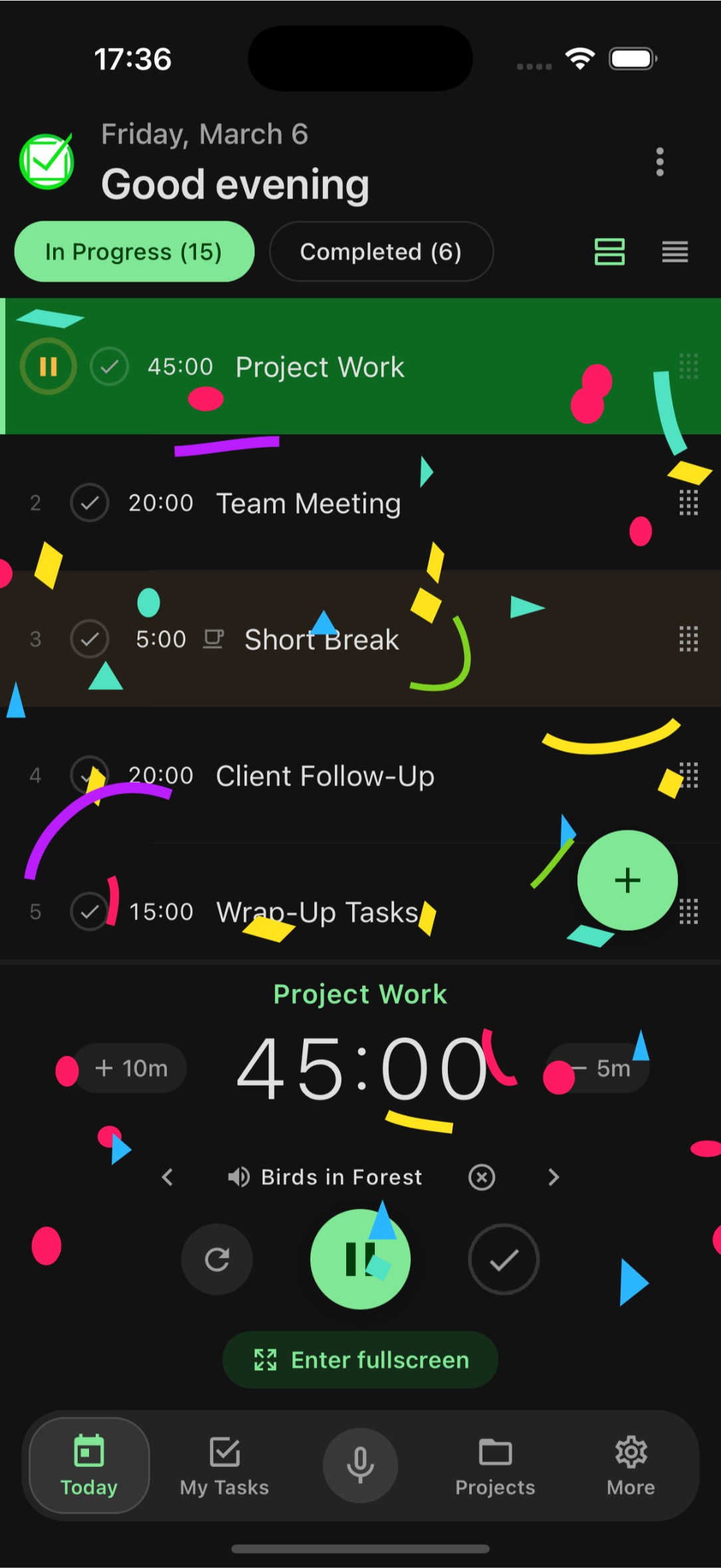Switch to the Completed tab
This screenshot has width=721, height=1568.
(x=381, y=252)
